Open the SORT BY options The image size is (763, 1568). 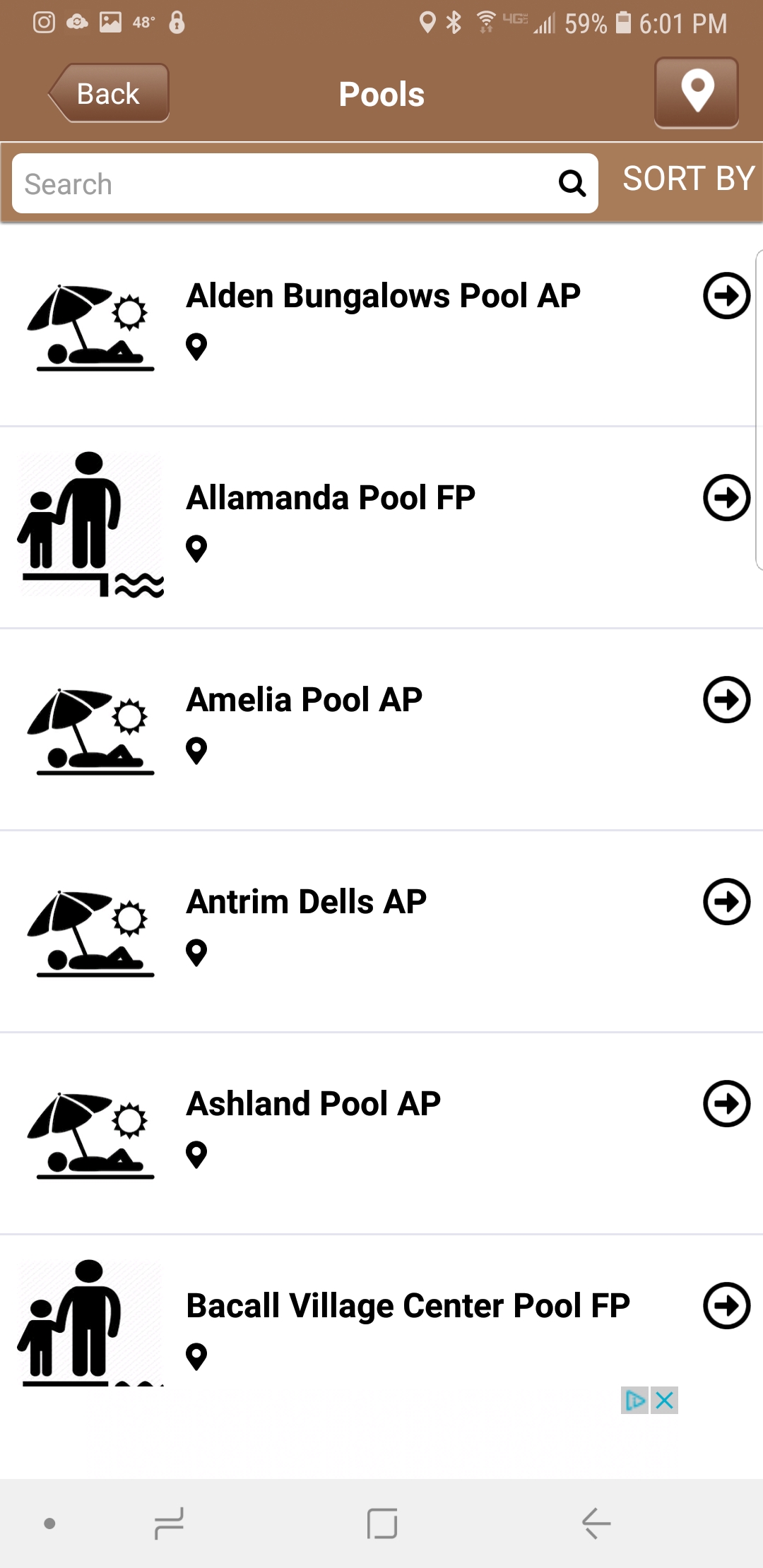tap(689, 179)
